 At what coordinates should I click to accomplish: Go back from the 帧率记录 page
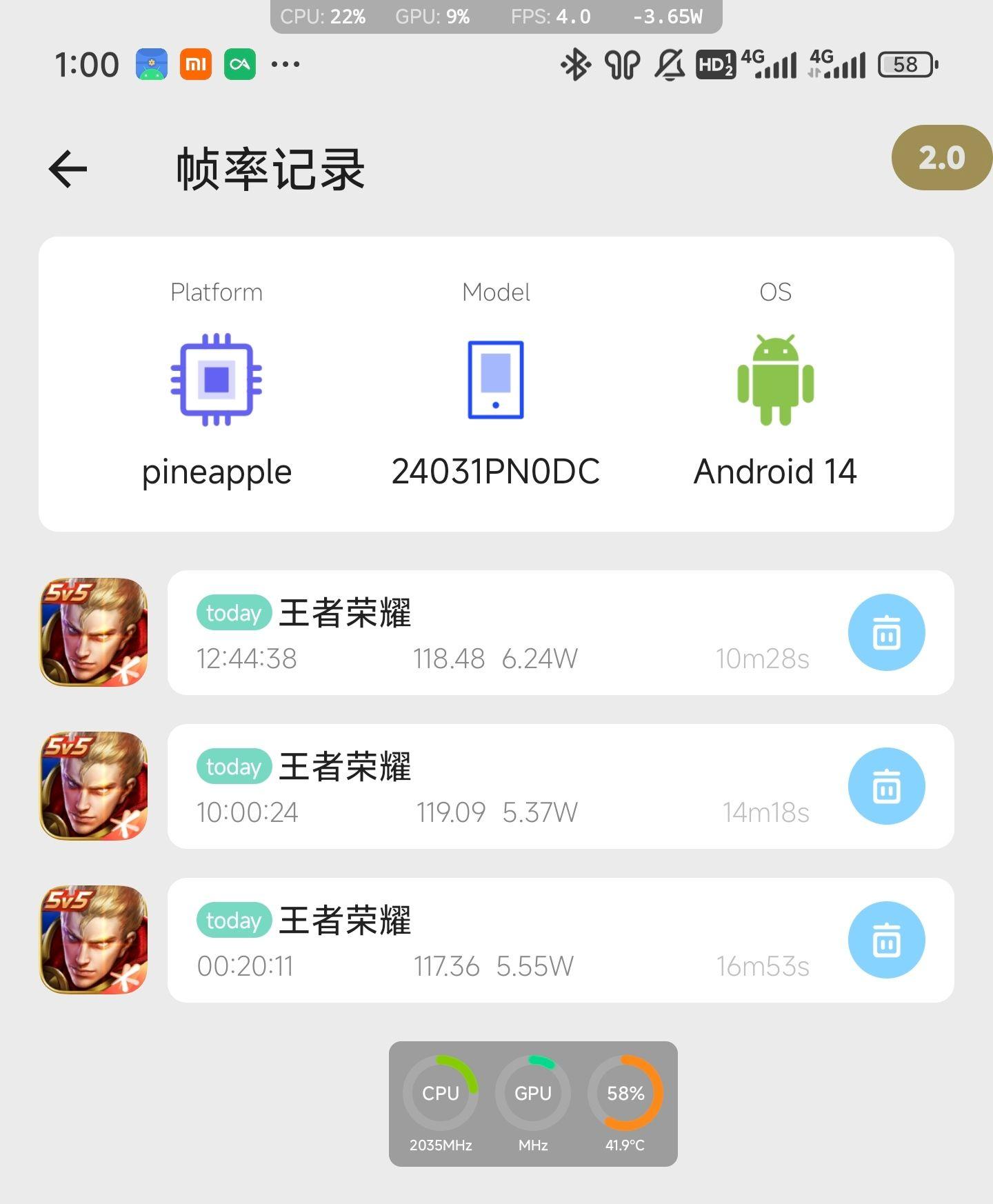(x=68, y=169)
